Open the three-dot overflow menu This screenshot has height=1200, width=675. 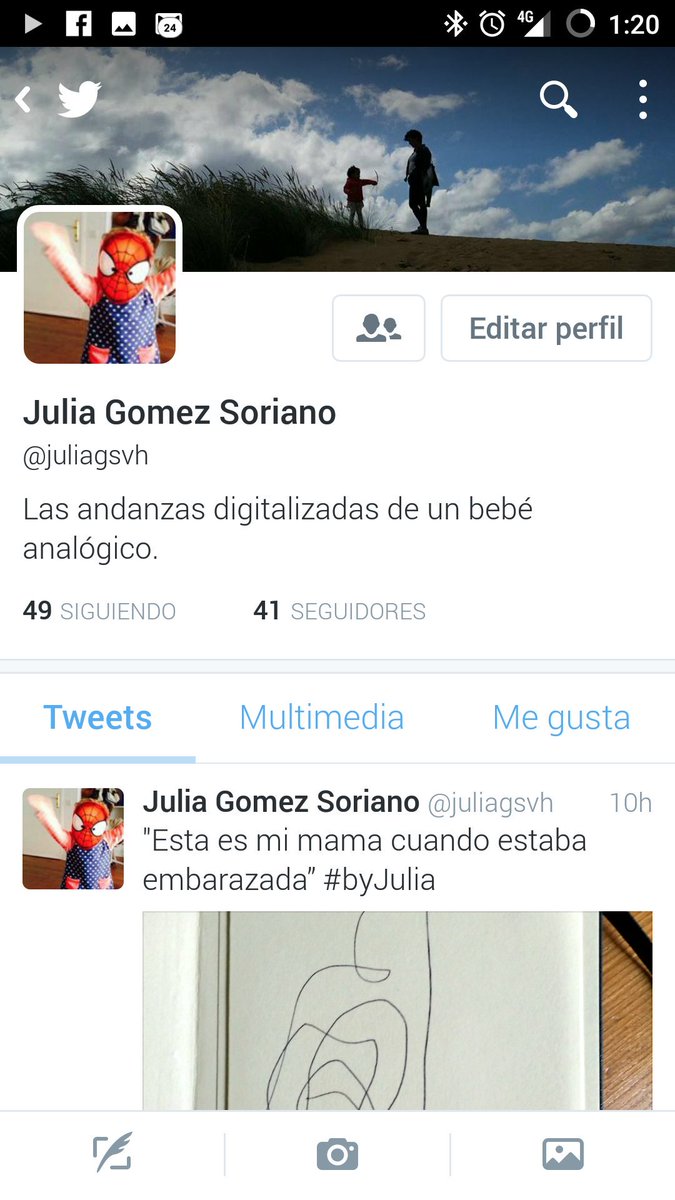point(643,100)
